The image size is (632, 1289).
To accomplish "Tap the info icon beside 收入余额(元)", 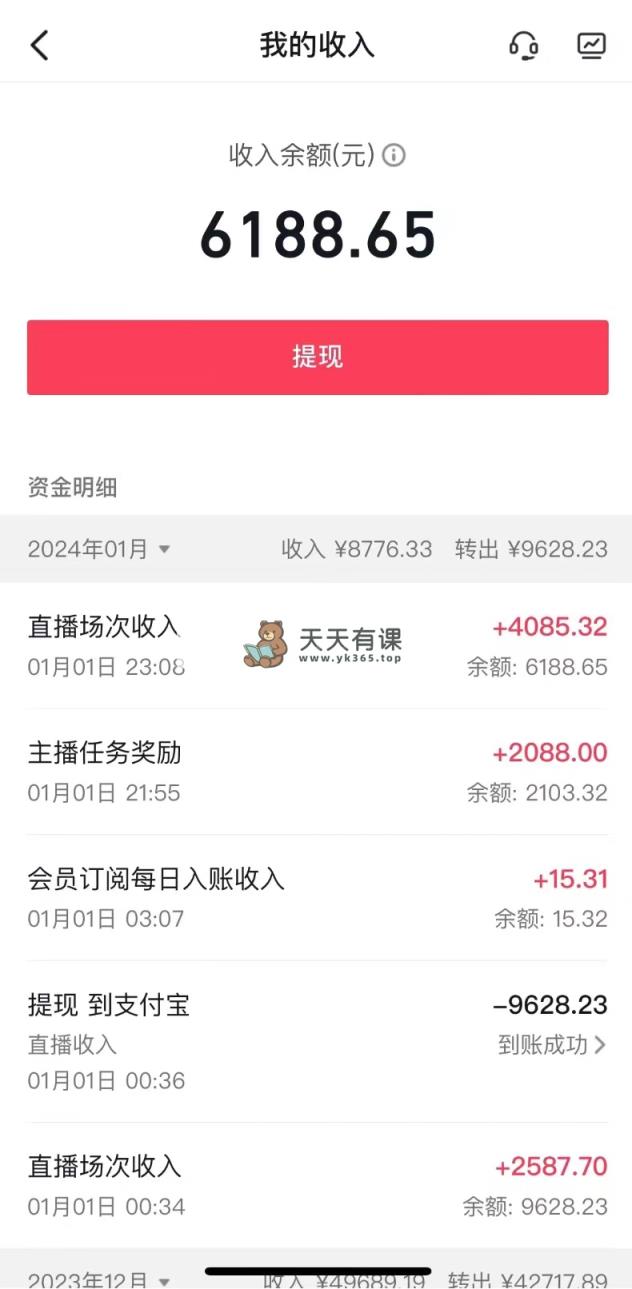I will [x=395, y=156].
